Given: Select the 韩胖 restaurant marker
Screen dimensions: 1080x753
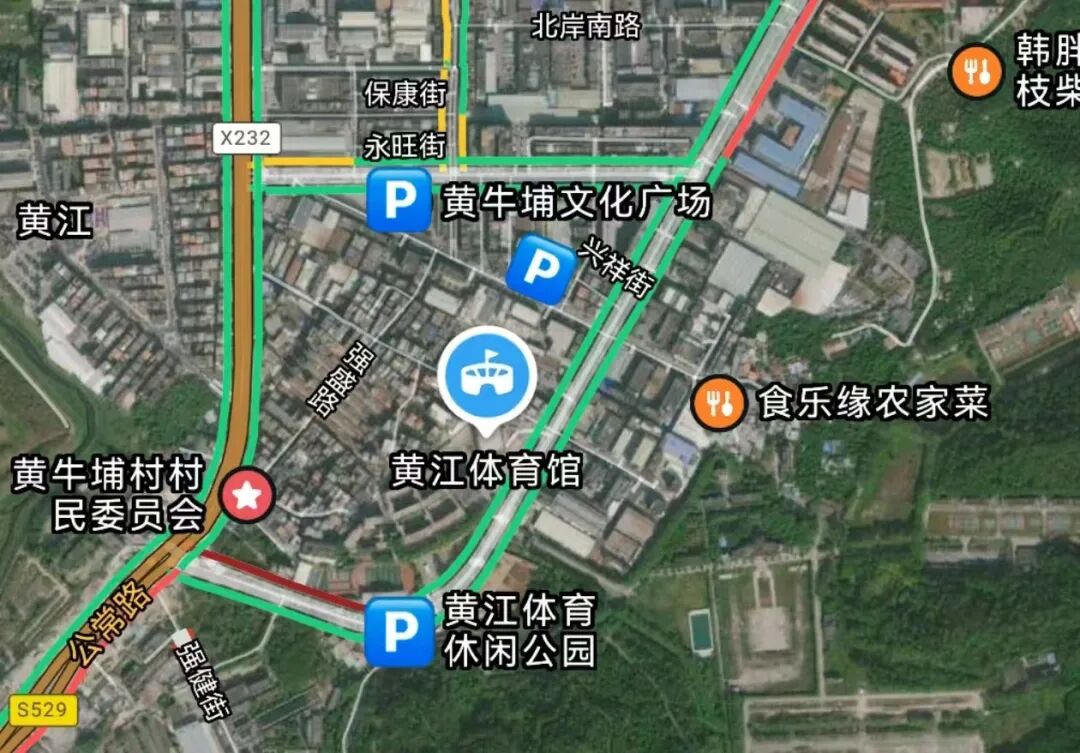Looking at the screenshot, I should (976, 71).
